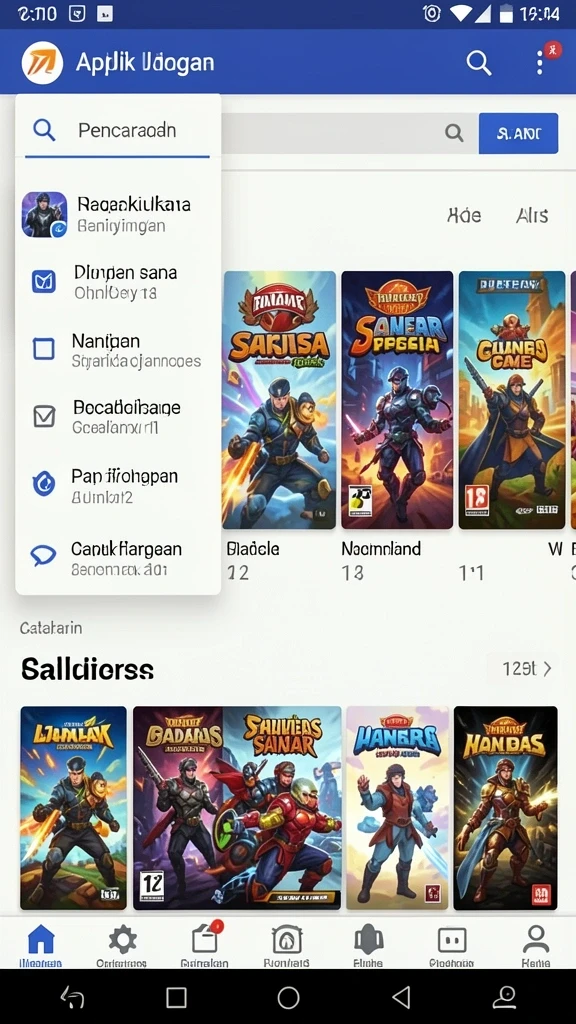Switch to the Alis tab
This screenshot has height=1024, width=576.
pos(532,216)
